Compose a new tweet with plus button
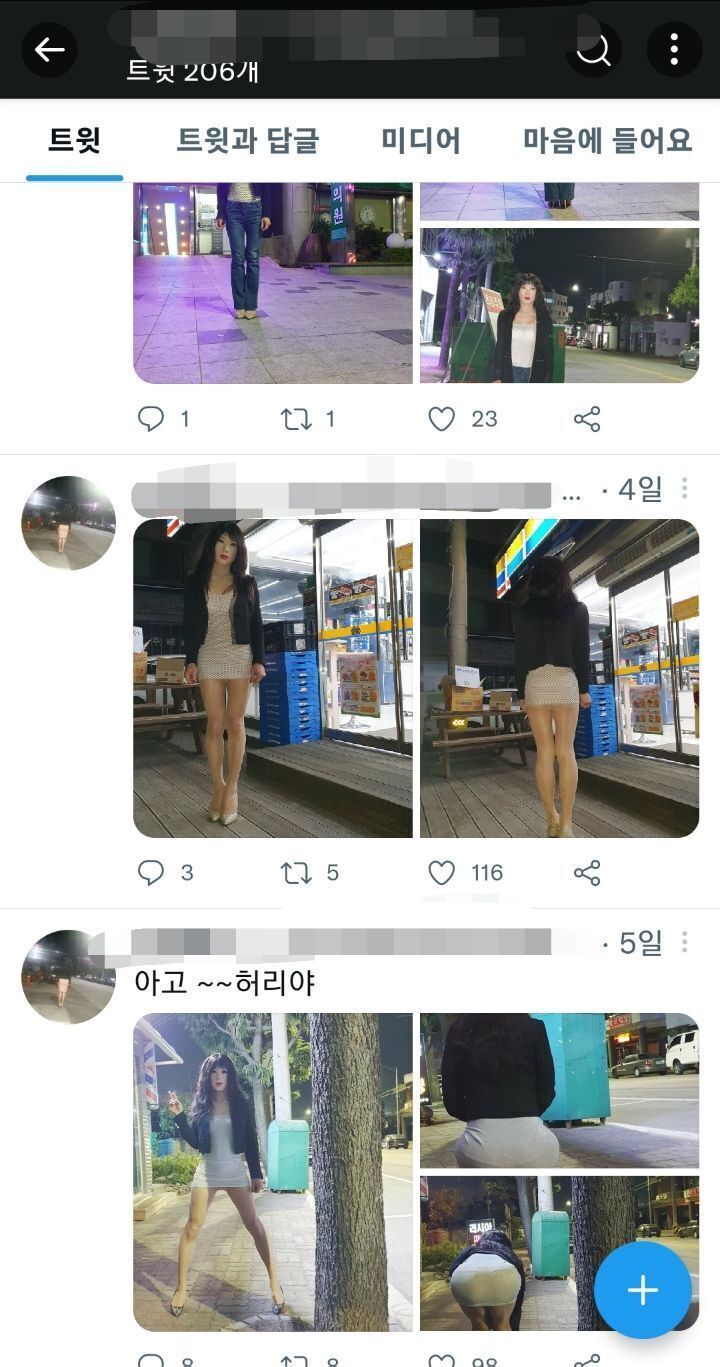The height and width of the screenshot is (1367, 720). (642, 1290)
